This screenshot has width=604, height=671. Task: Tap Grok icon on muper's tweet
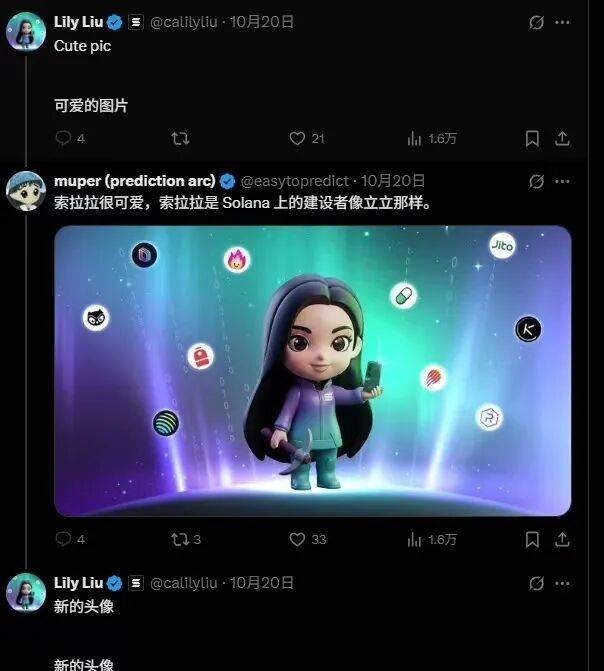pyautogui.click(x=536, y=181)
